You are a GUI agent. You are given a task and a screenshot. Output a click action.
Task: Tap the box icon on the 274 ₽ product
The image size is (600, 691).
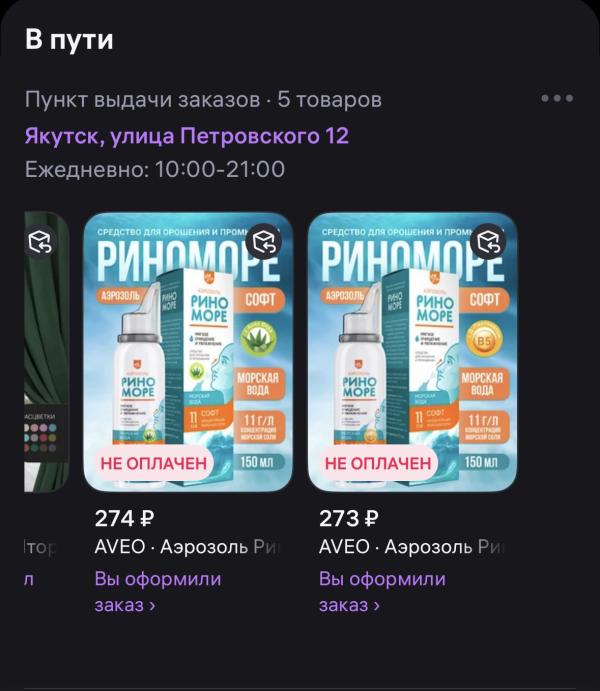coord(264,240)
